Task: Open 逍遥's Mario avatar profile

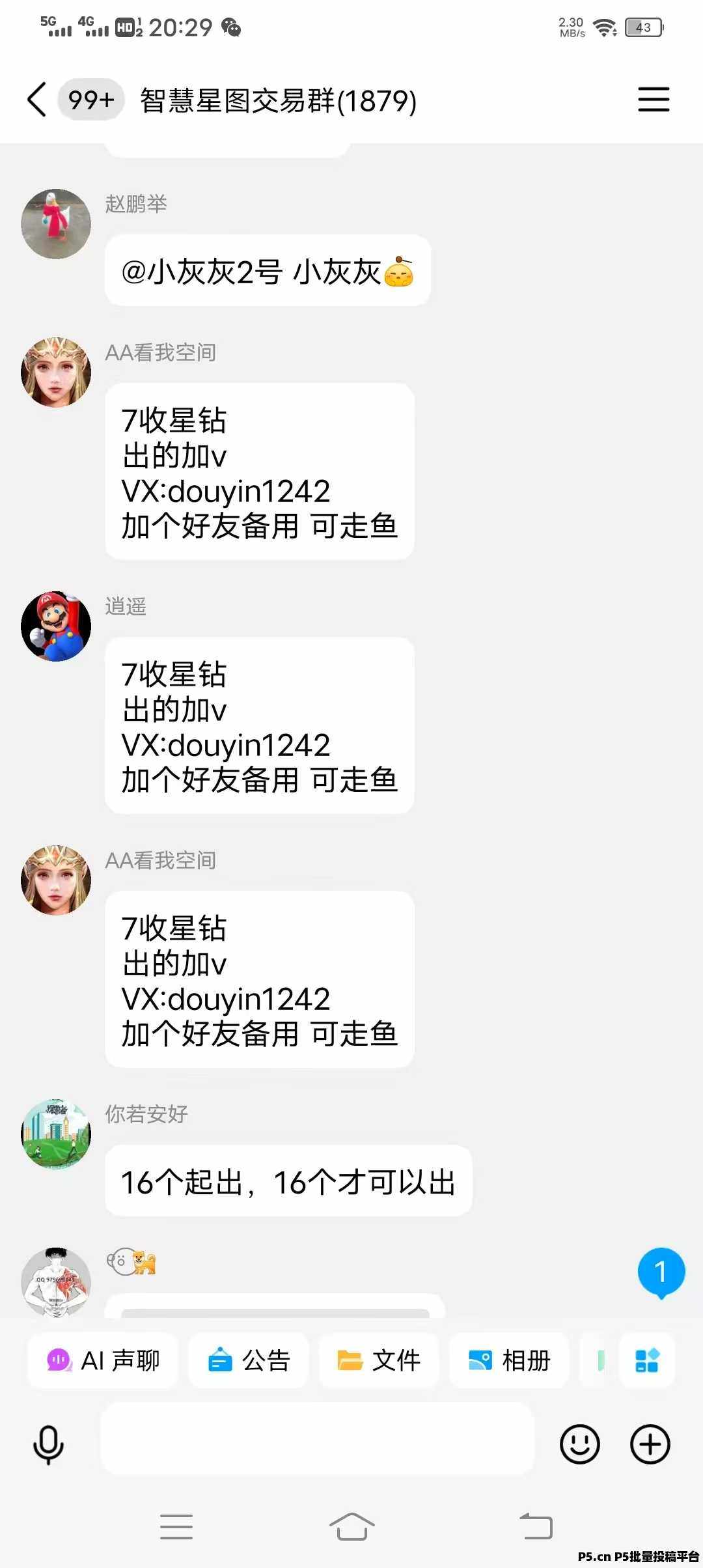Action: click(x=56, y=626)
